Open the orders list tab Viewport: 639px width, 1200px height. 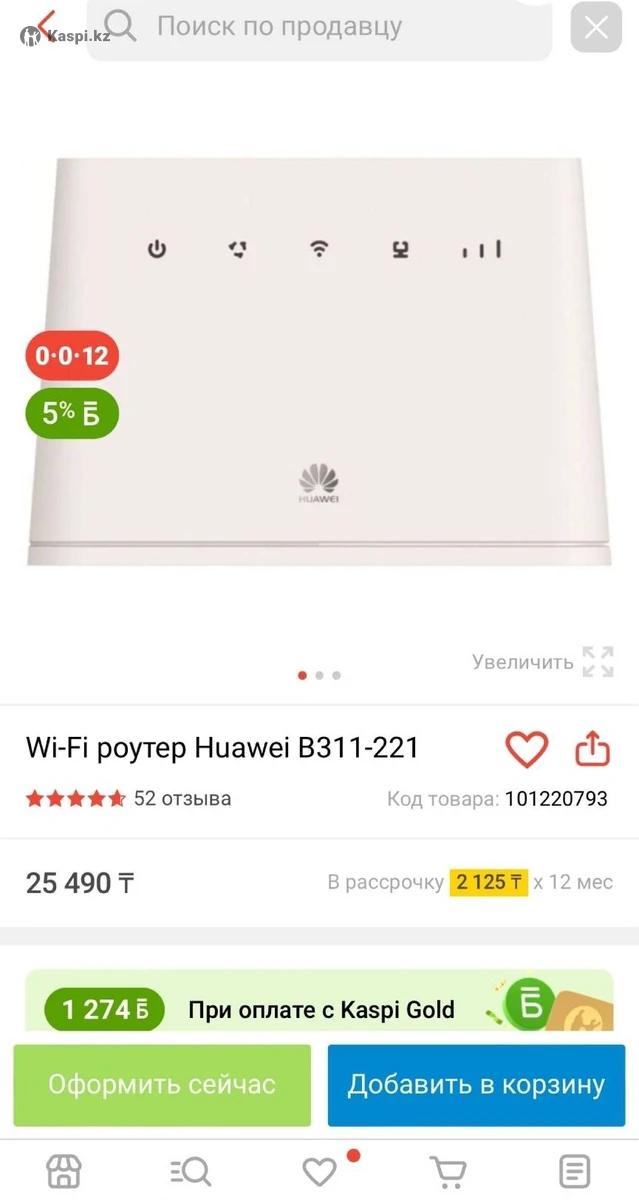click(x=575, y=1171)
